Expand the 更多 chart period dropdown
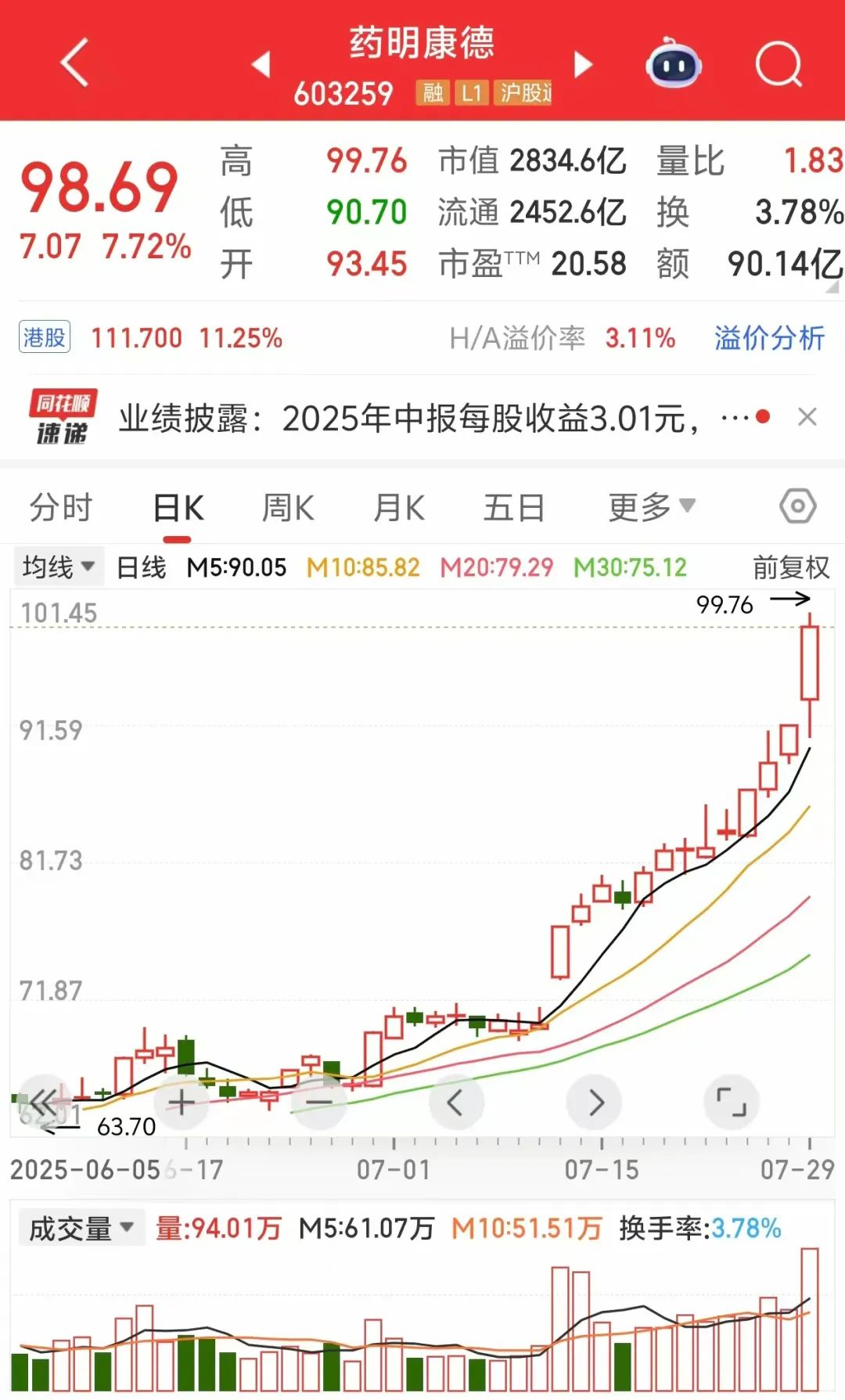 pyautogui.click(x=652, y=507)
